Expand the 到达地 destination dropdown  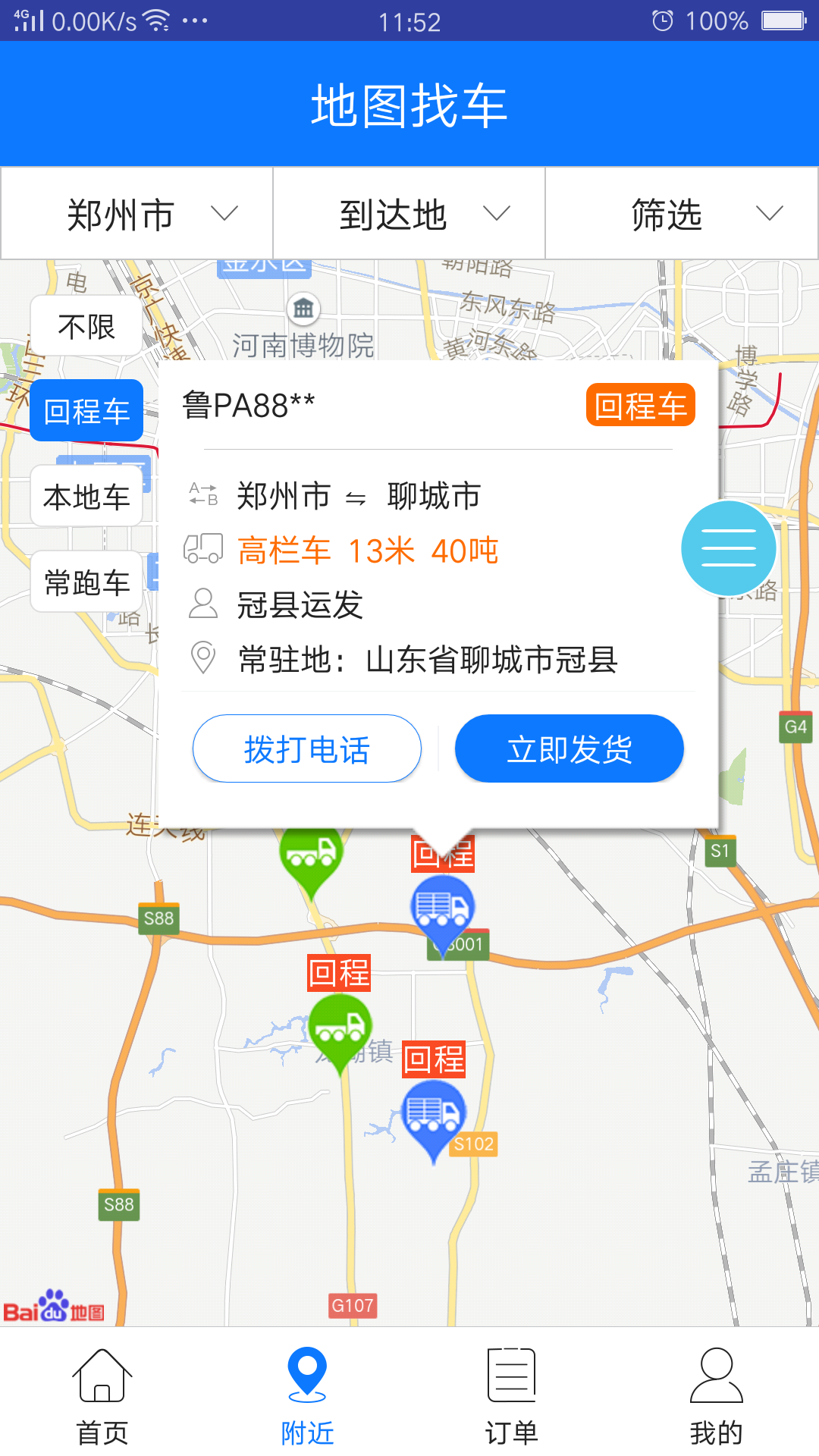pyautogui.click(x=408, y=213)
